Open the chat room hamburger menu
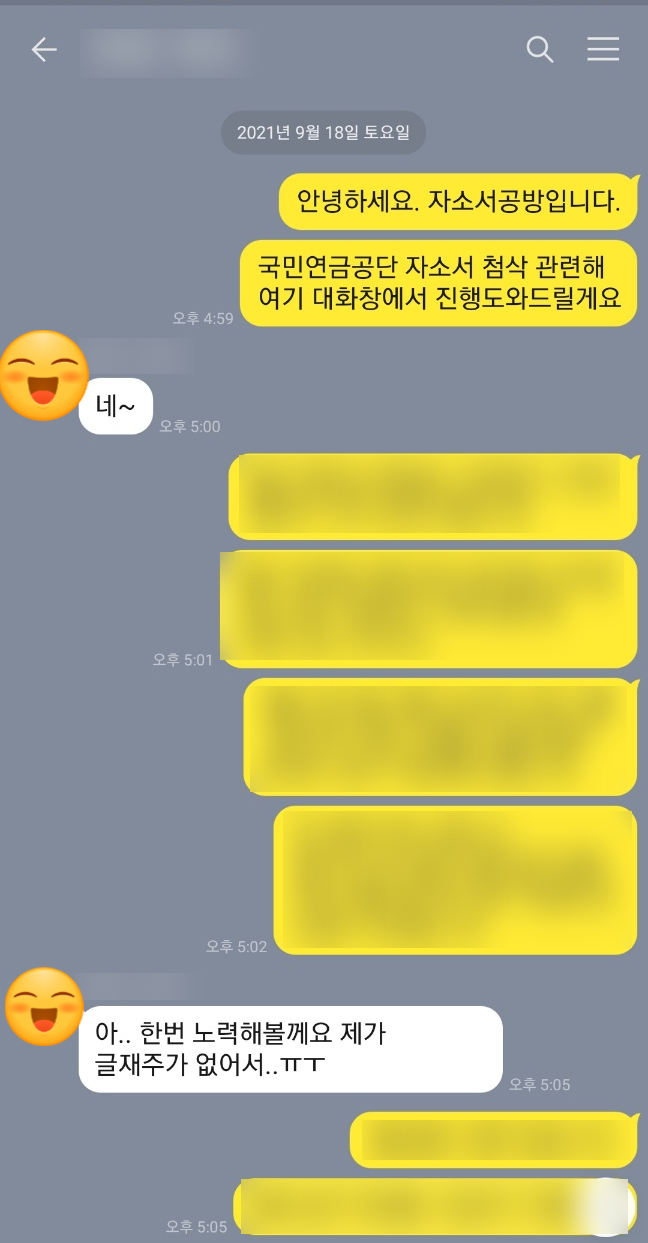This screenshot has width=648, height=1243. pos(602,49)
